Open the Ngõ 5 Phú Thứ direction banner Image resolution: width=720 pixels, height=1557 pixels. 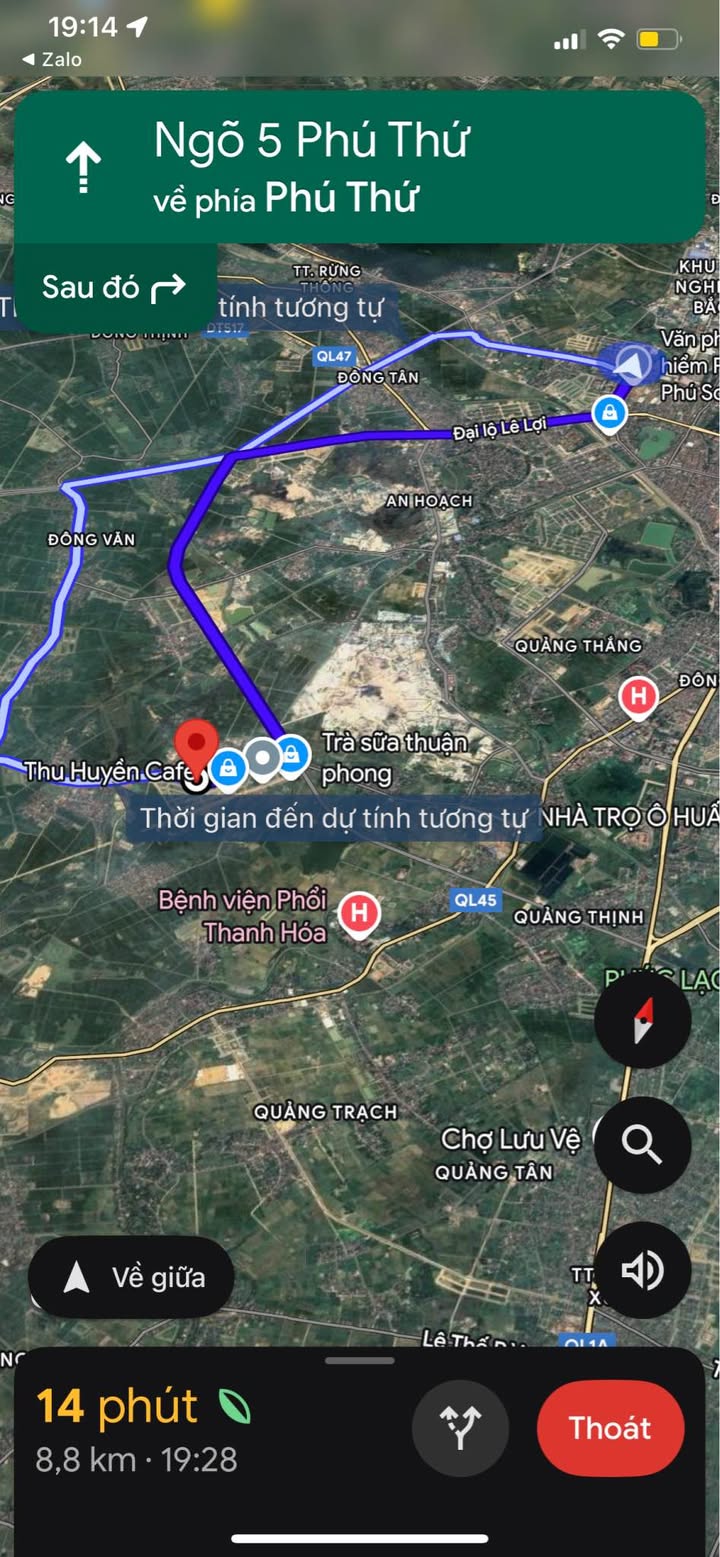coord(360,168)
